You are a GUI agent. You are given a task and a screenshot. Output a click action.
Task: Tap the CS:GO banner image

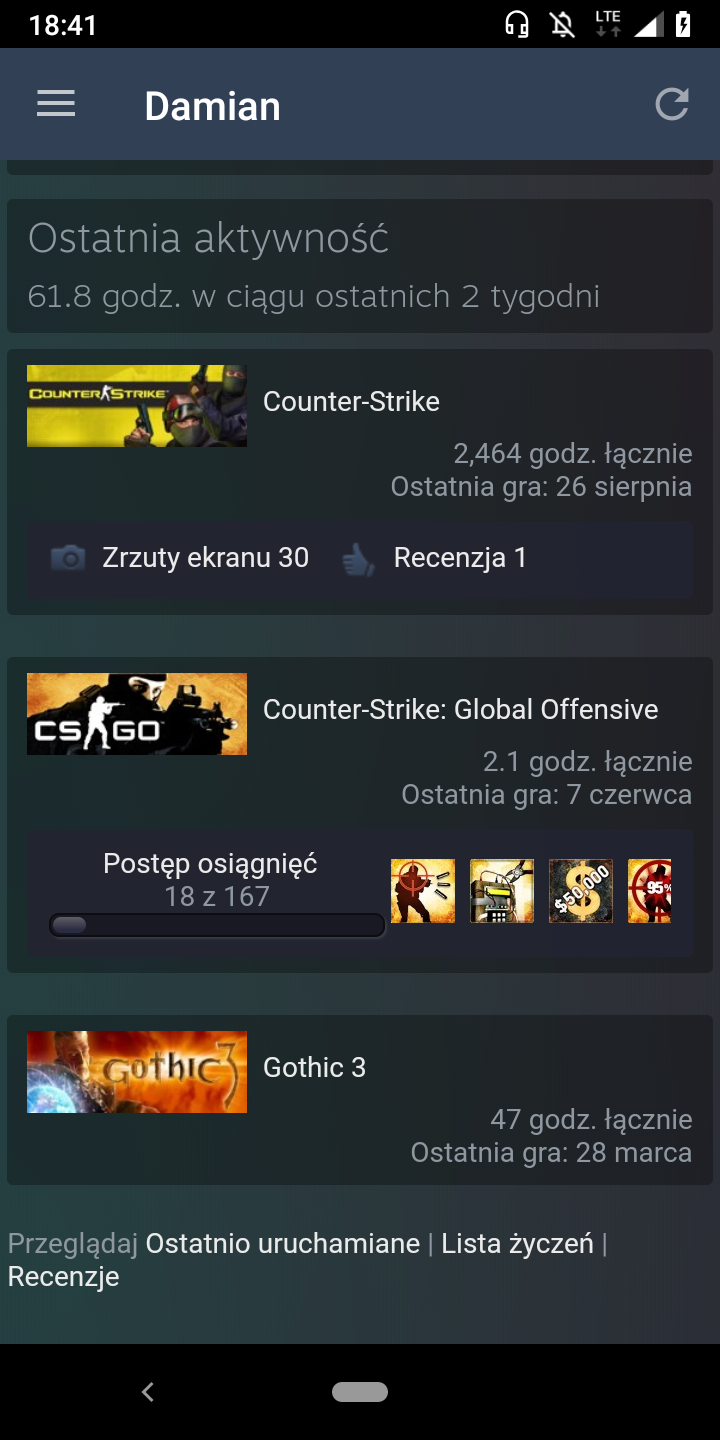tap(137, 714)
